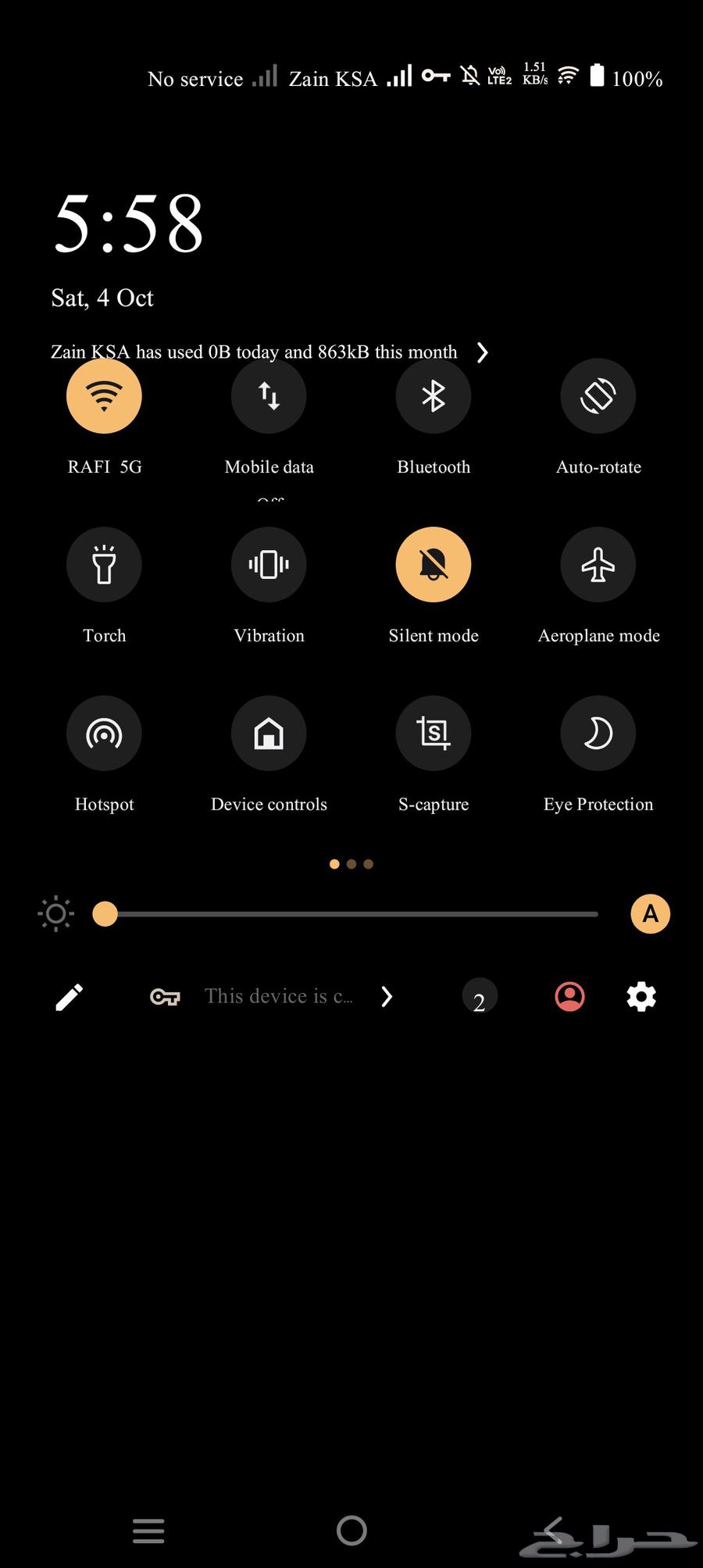Edit quick settings with the pencil button
This screenshot has width=703, height=1568.
[x=69, y=996]
